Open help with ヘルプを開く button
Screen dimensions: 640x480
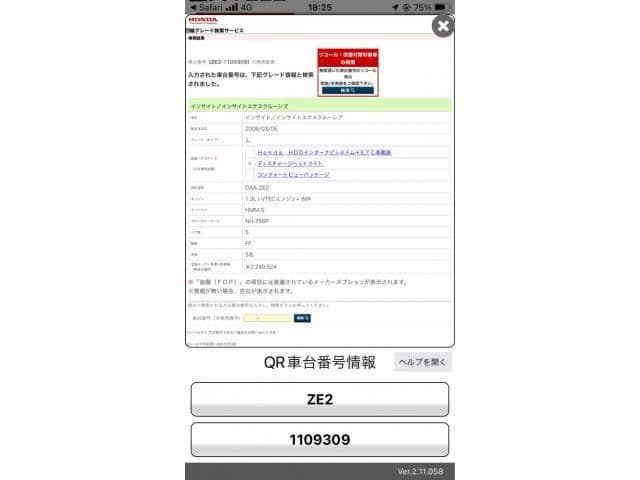[x=422, y=362]
